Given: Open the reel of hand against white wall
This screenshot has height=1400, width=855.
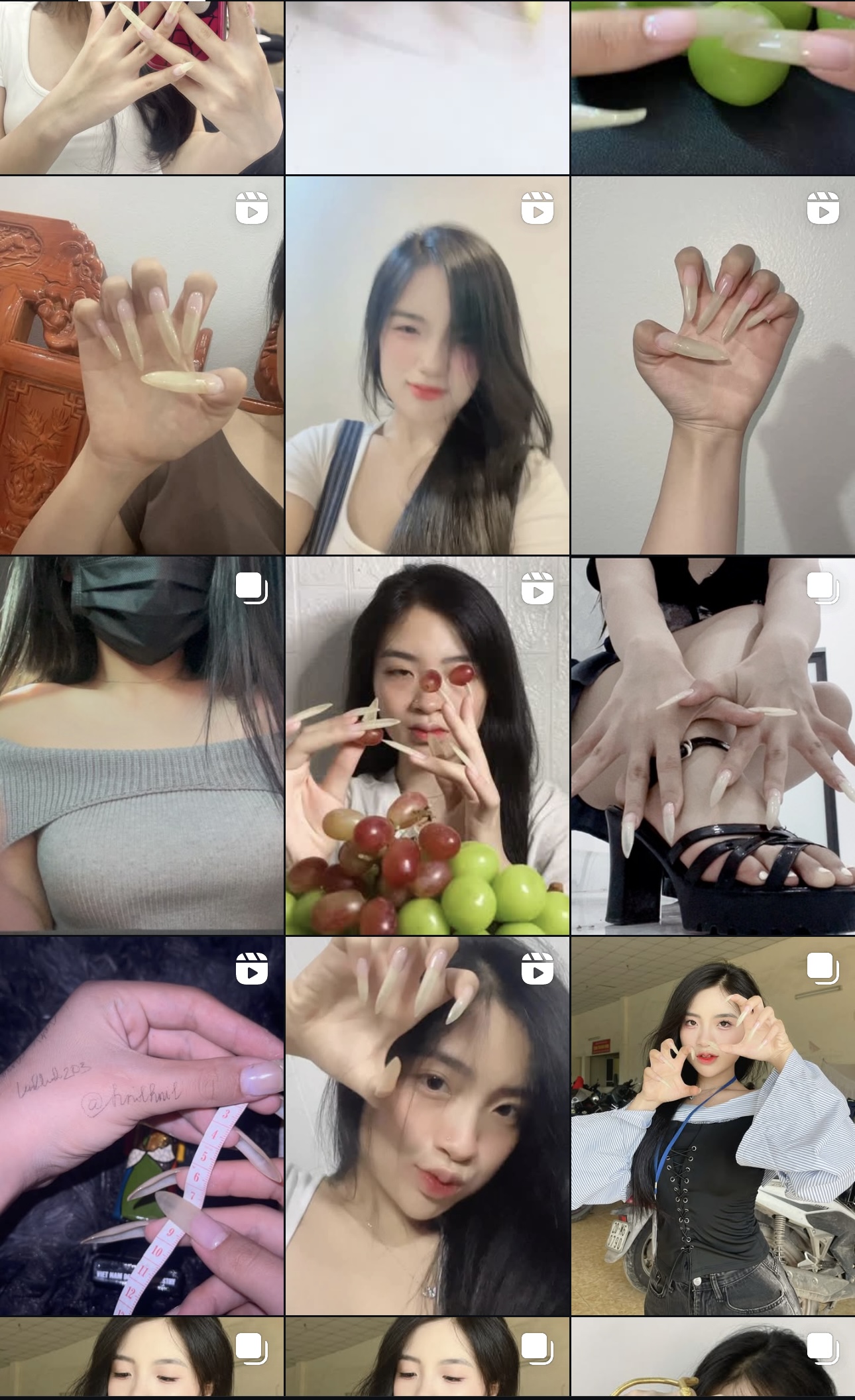Looking at the screenshot, I should [713, 365].
